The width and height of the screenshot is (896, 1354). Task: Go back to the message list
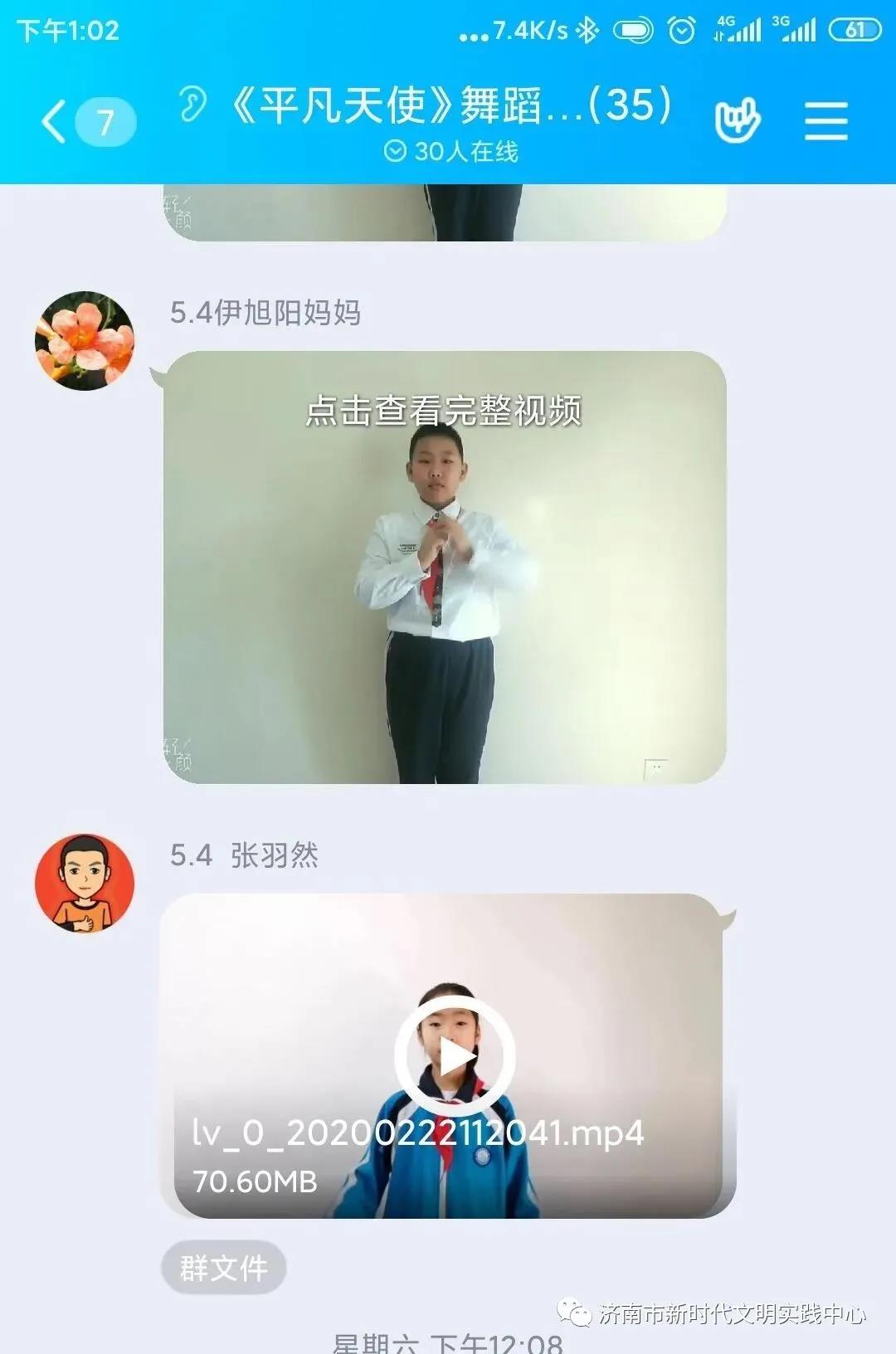coord(55,122)
